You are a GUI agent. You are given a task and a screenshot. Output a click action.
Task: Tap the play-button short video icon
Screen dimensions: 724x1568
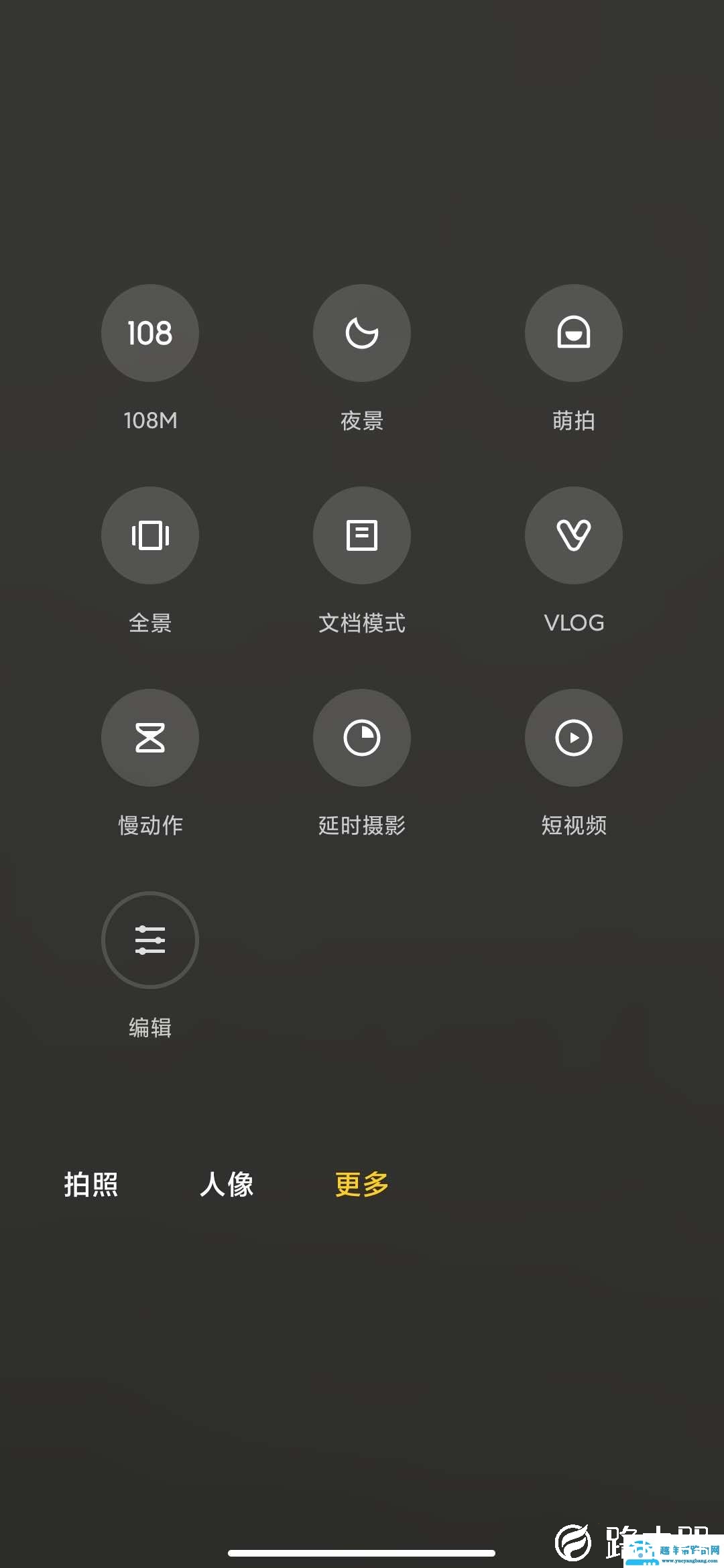(573, 738)
